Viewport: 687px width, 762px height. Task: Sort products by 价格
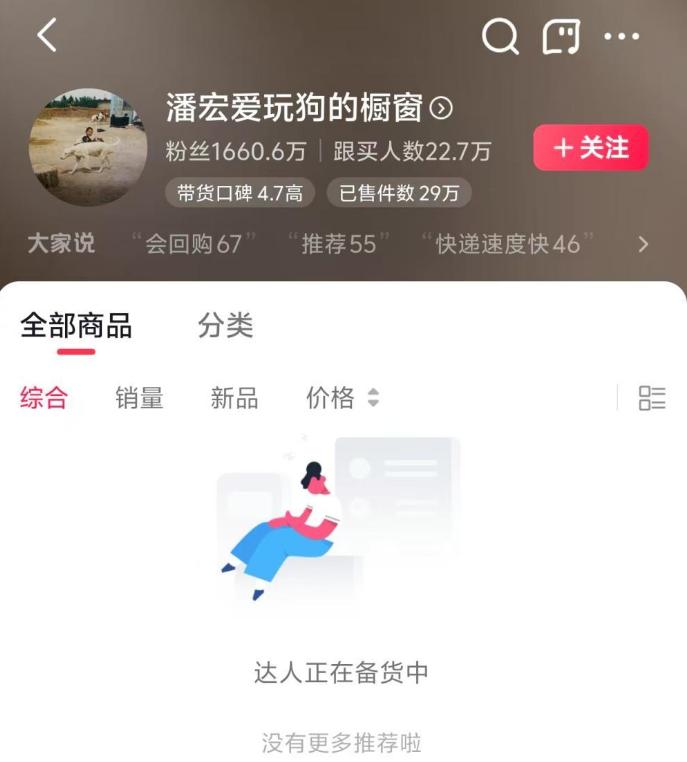[342, 398]
